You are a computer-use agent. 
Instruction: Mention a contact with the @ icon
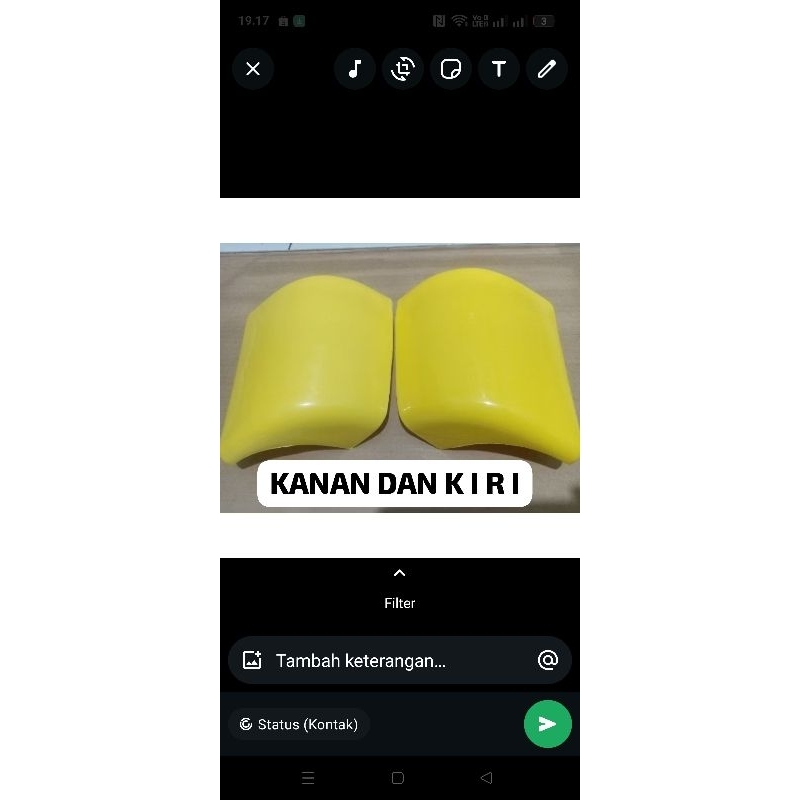click(547, 660)
